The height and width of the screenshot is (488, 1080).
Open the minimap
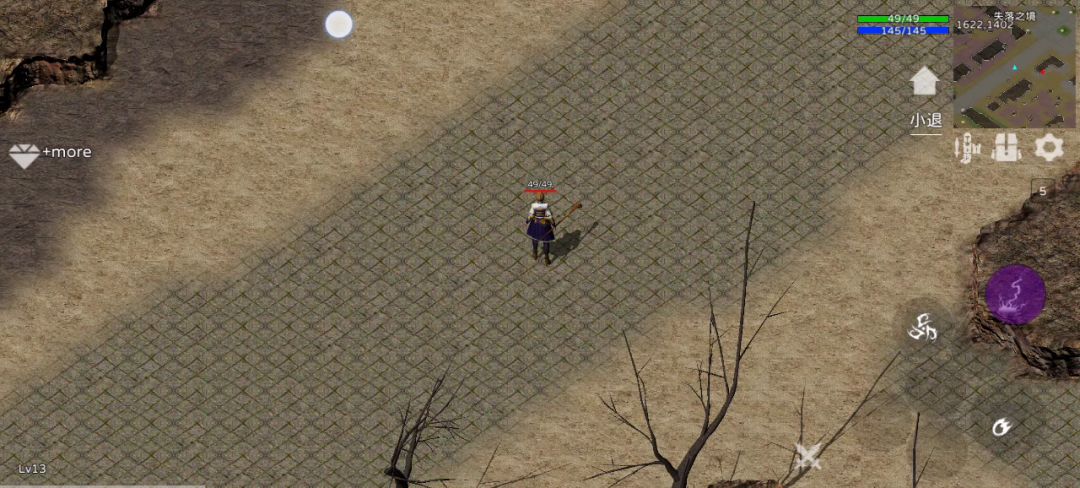coord(1015,67)
